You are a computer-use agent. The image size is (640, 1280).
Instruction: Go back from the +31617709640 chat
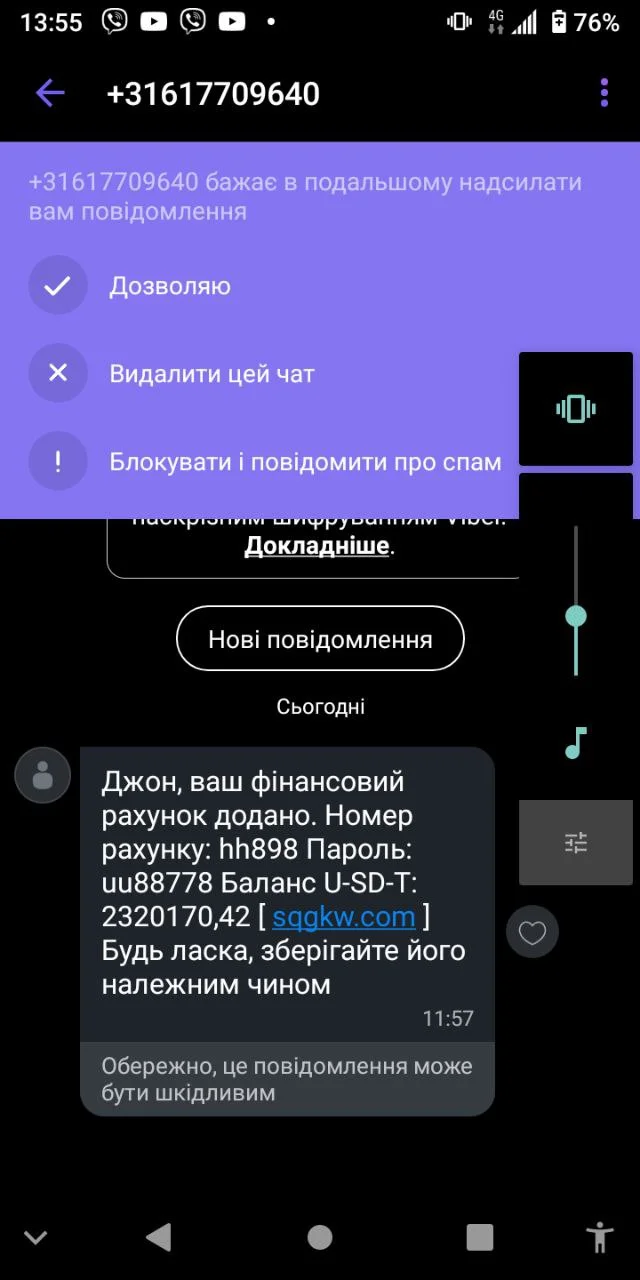click(x=50, y=94)
